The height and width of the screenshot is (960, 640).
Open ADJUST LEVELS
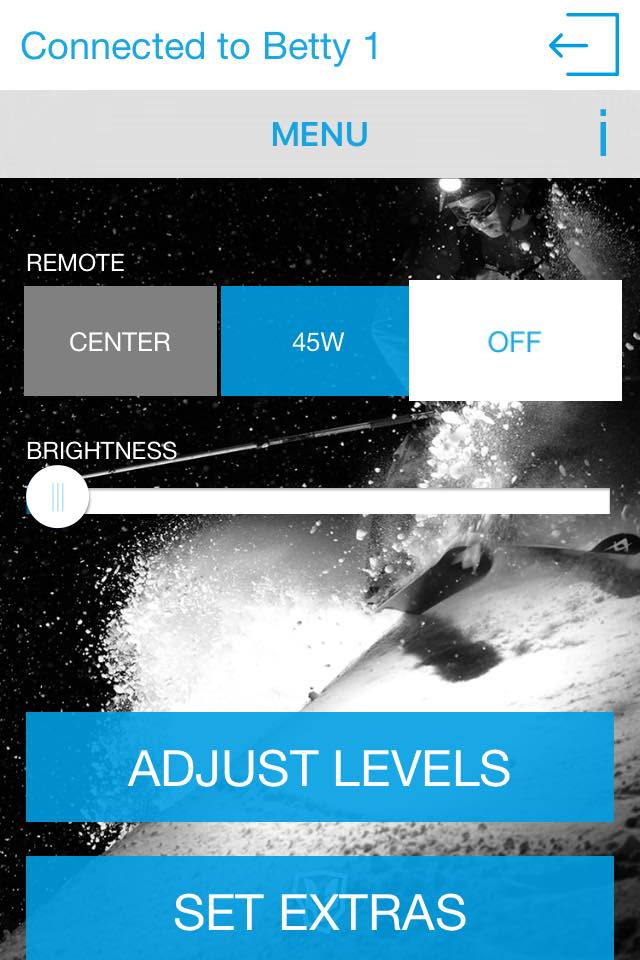tap(320, 768)
